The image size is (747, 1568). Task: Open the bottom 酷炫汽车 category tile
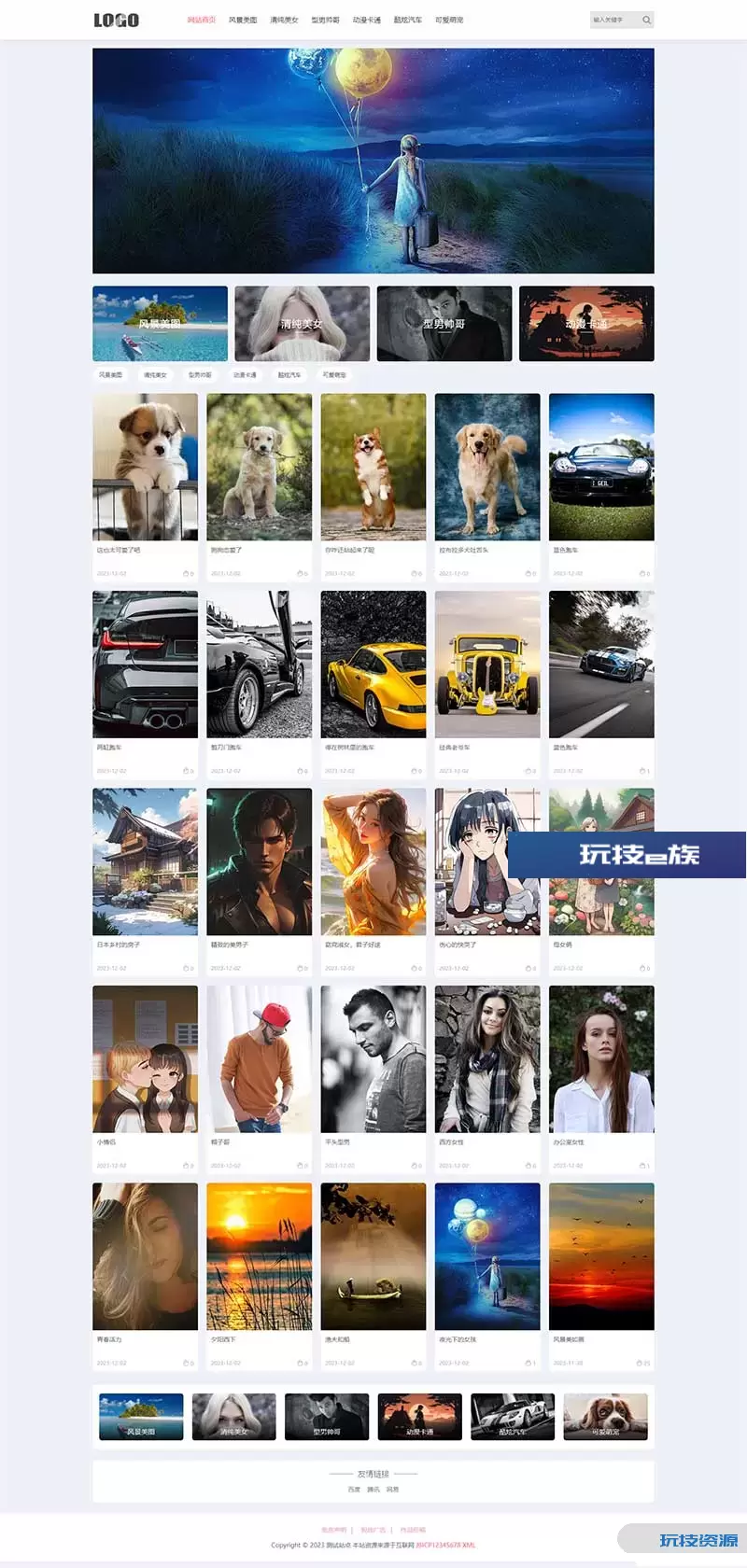pos(513,1417)
